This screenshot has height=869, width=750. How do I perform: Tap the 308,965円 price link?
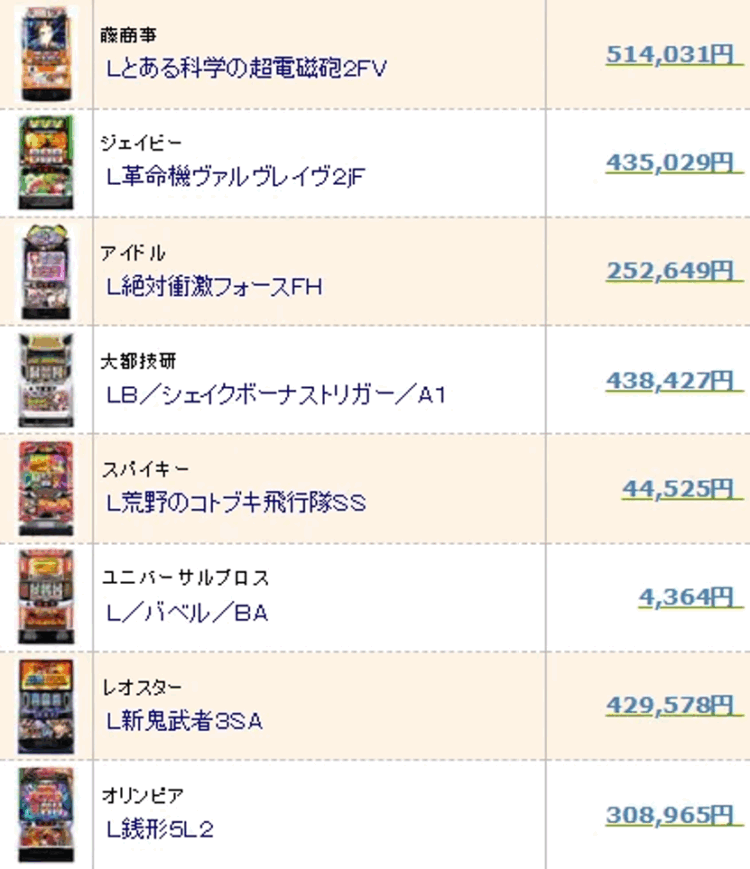point(670,814)
